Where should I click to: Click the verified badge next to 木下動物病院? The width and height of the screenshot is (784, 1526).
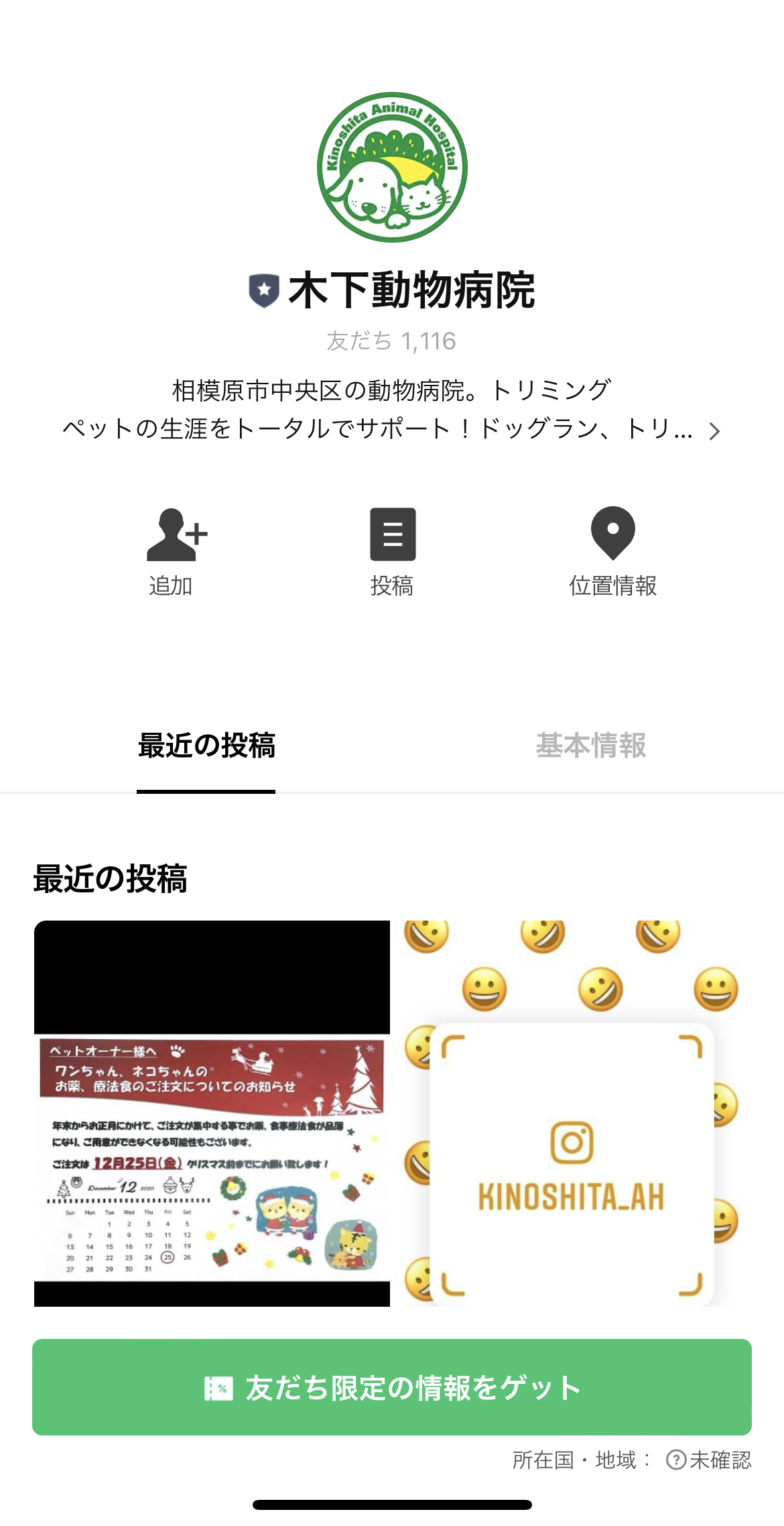[263, 288]
